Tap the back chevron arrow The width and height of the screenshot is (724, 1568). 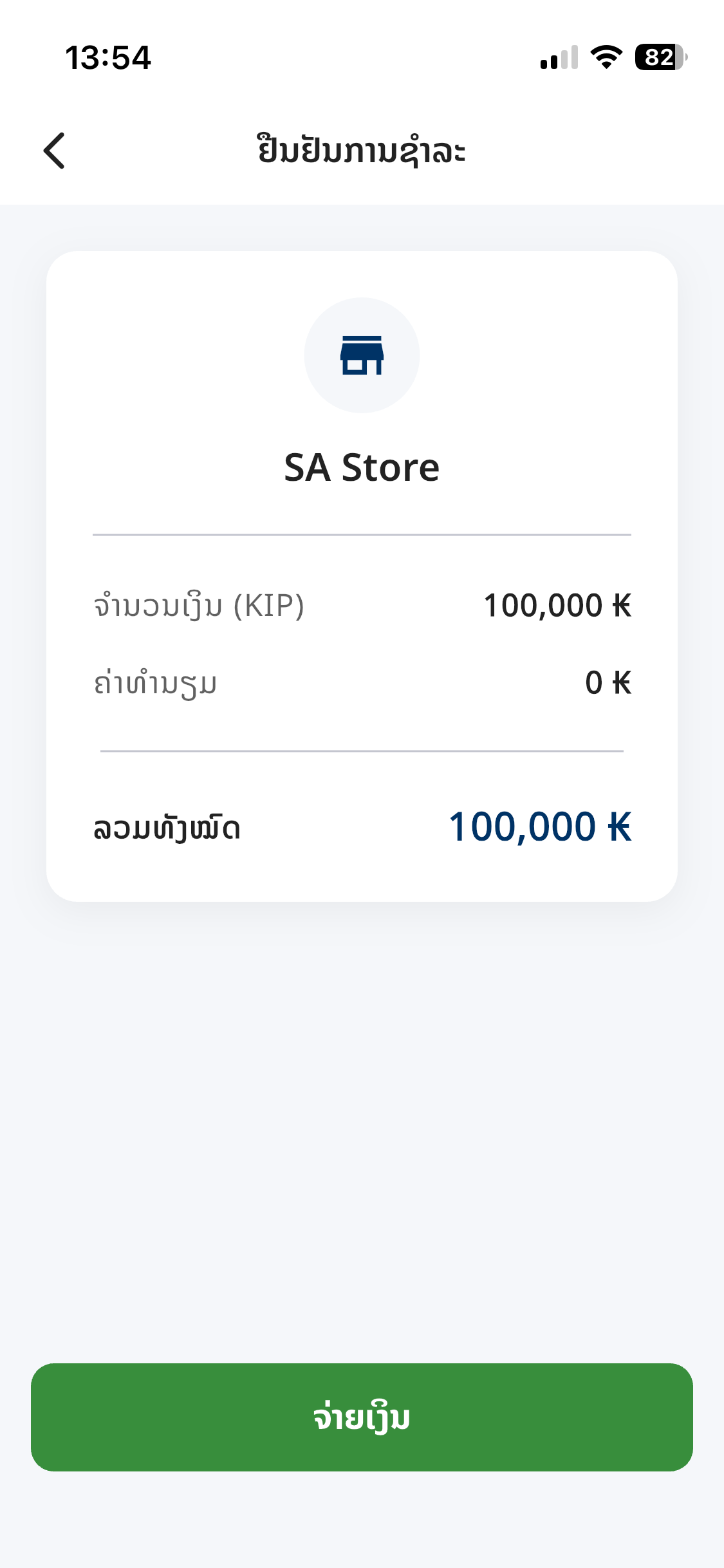tap(54, 150)
